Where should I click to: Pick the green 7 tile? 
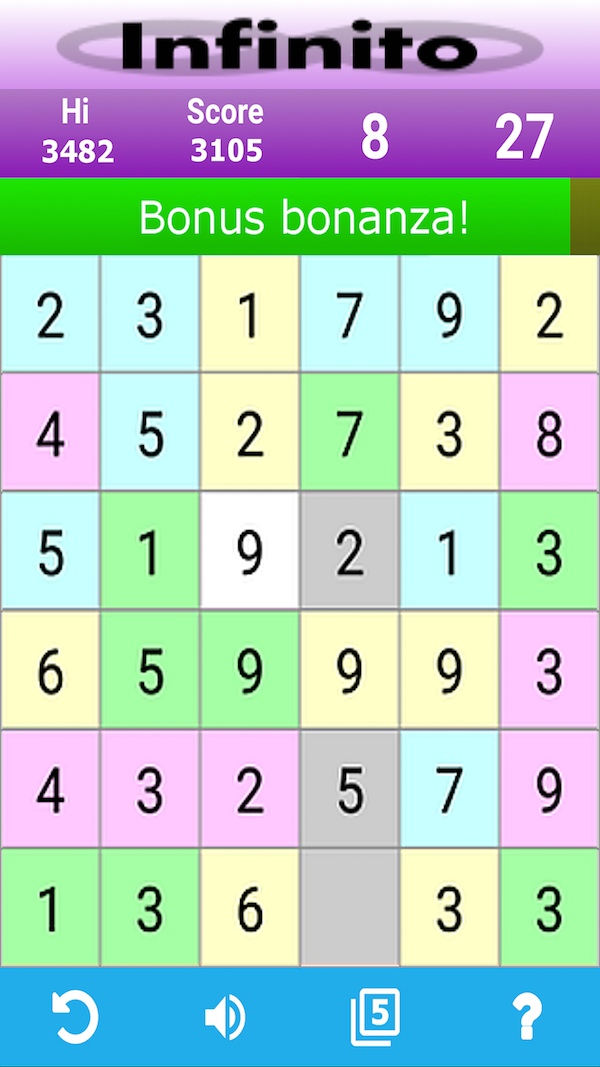point(350,433)
